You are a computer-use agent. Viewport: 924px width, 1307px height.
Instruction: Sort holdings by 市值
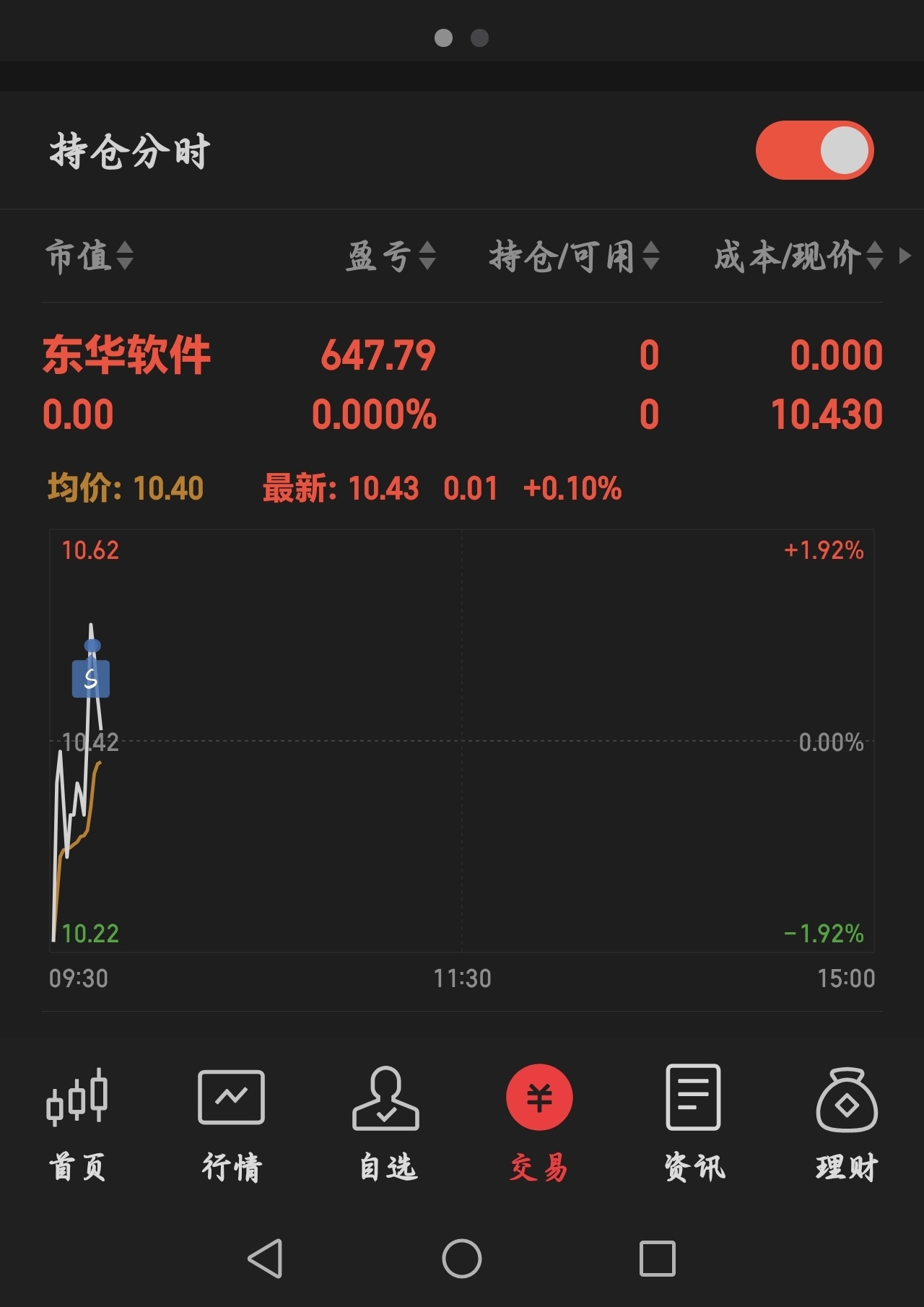(x=90, y=256)
